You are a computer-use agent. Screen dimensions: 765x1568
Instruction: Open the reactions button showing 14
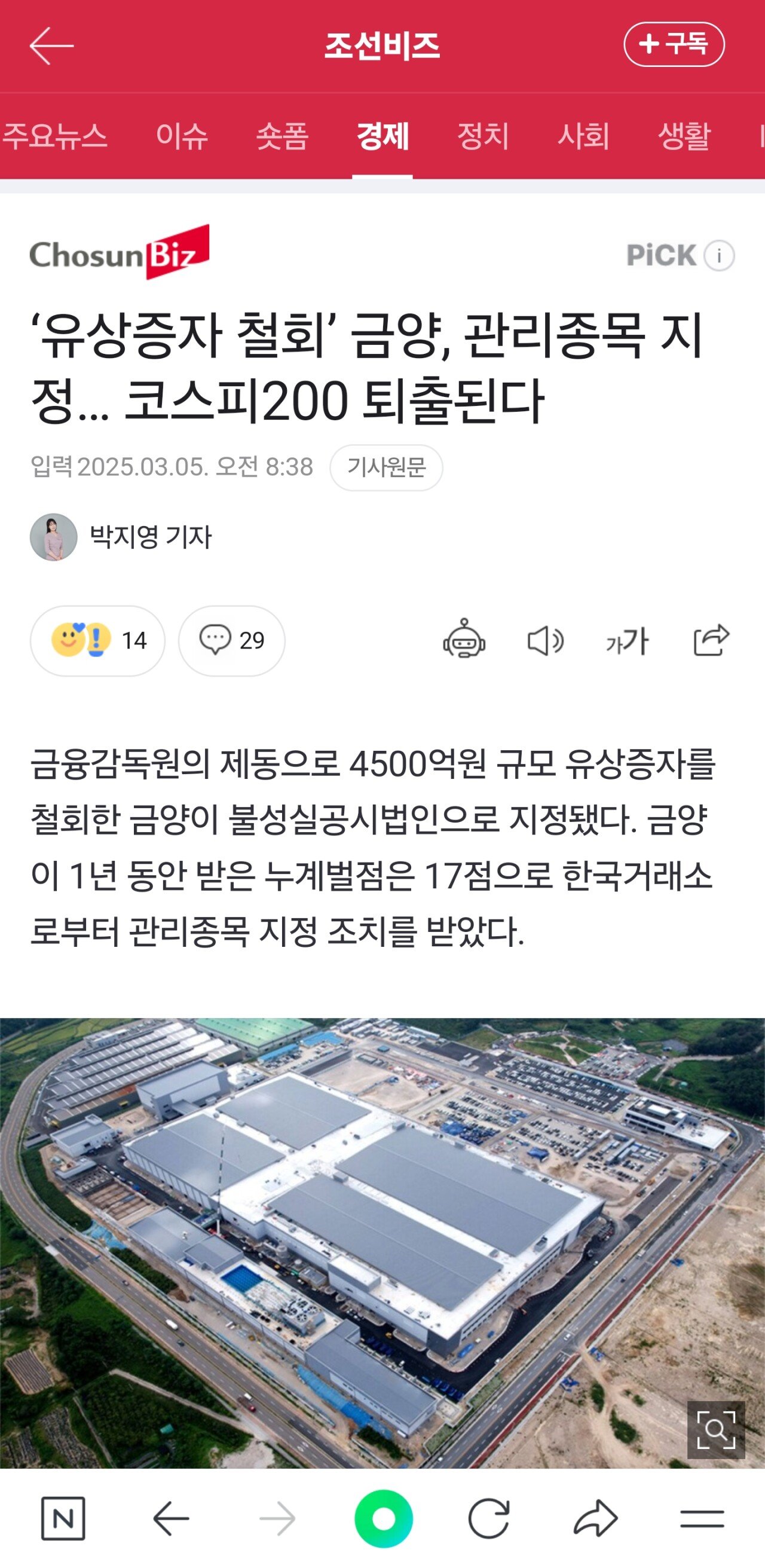[97, 640]
